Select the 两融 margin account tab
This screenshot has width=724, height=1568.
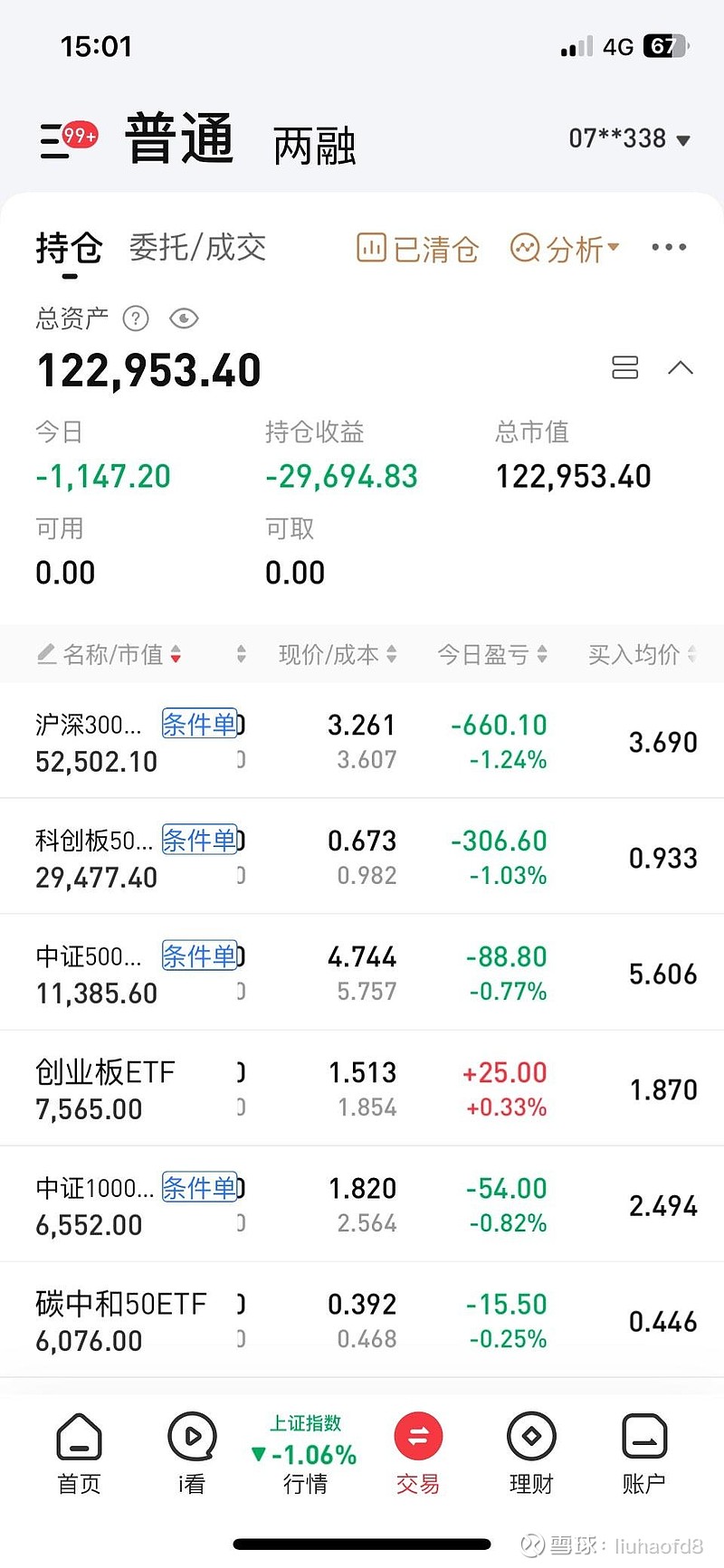314,147
